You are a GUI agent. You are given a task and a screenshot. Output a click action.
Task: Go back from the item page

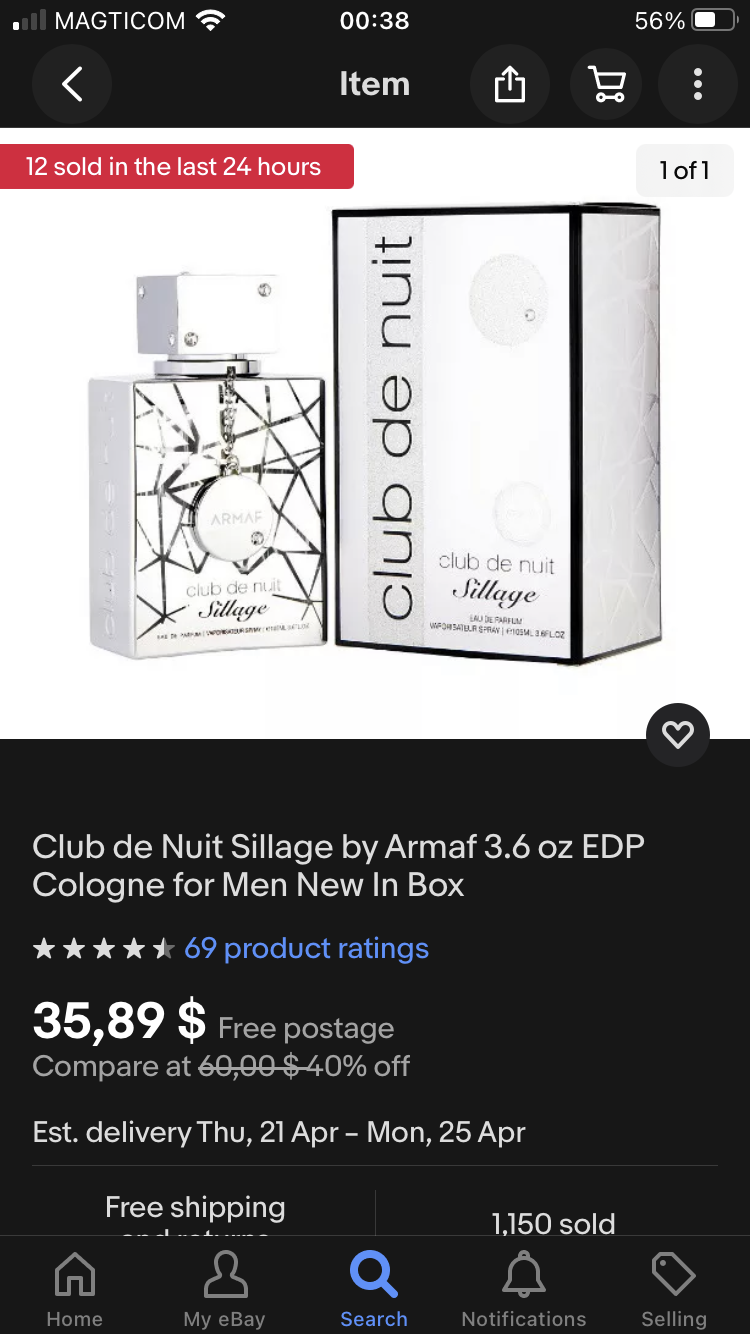pyautogui.click(x=72, y=85)
